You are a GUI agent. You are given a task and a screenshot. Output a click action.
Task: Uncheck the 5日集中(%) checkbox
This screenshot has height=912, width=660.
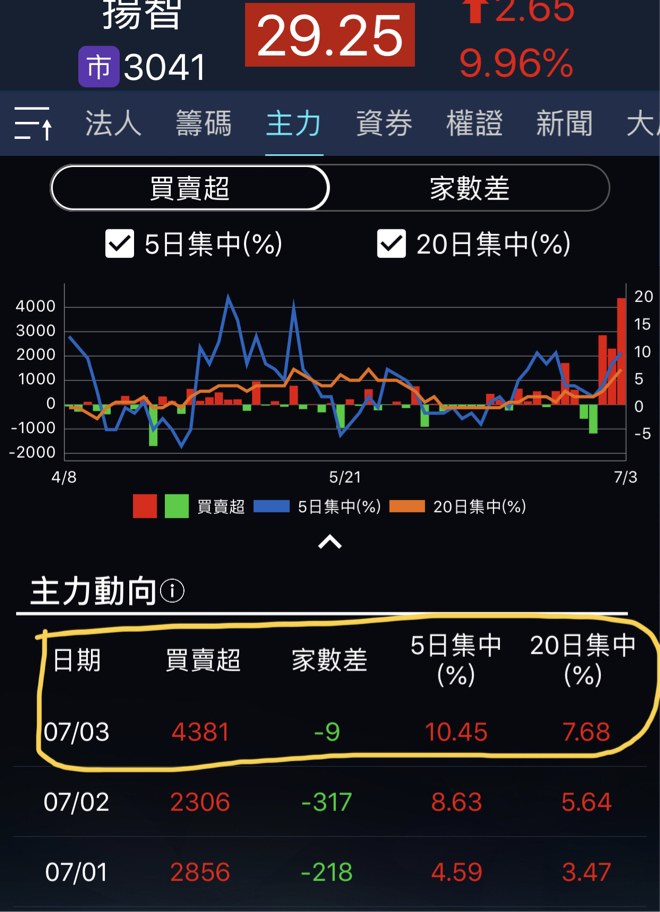click(x=120, y=243)
